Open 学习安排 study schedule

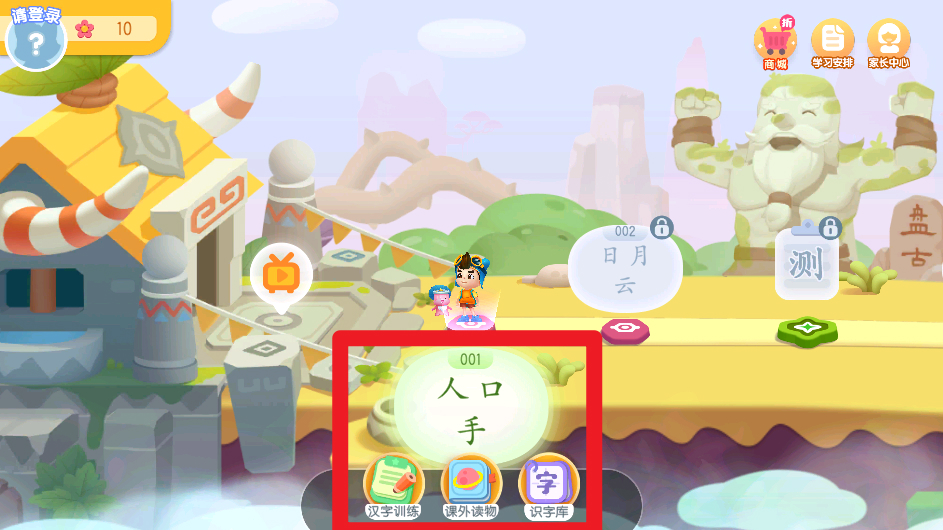pos(831,42)
